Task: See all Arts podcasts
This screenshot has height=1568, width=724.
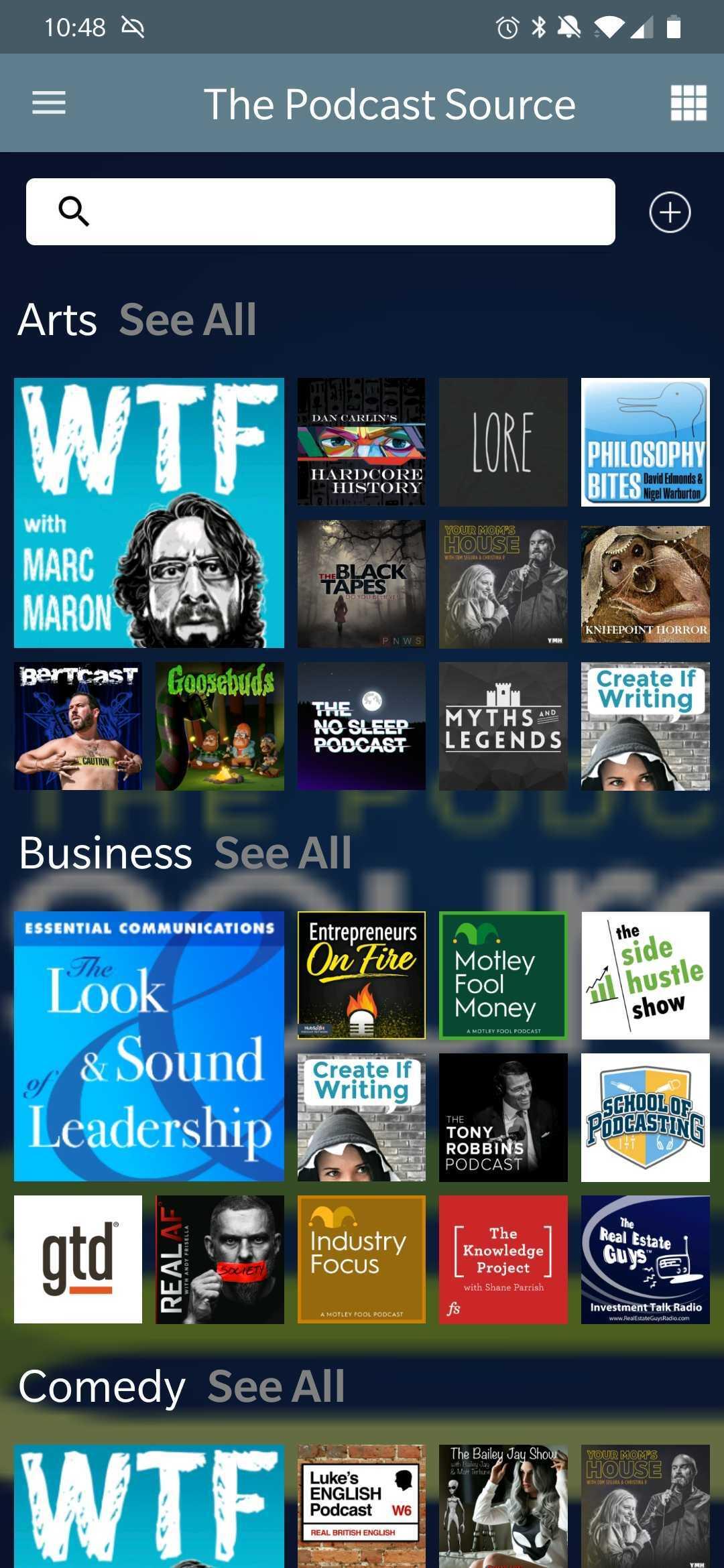Action: pyautogui.click(x=188, y=320)
